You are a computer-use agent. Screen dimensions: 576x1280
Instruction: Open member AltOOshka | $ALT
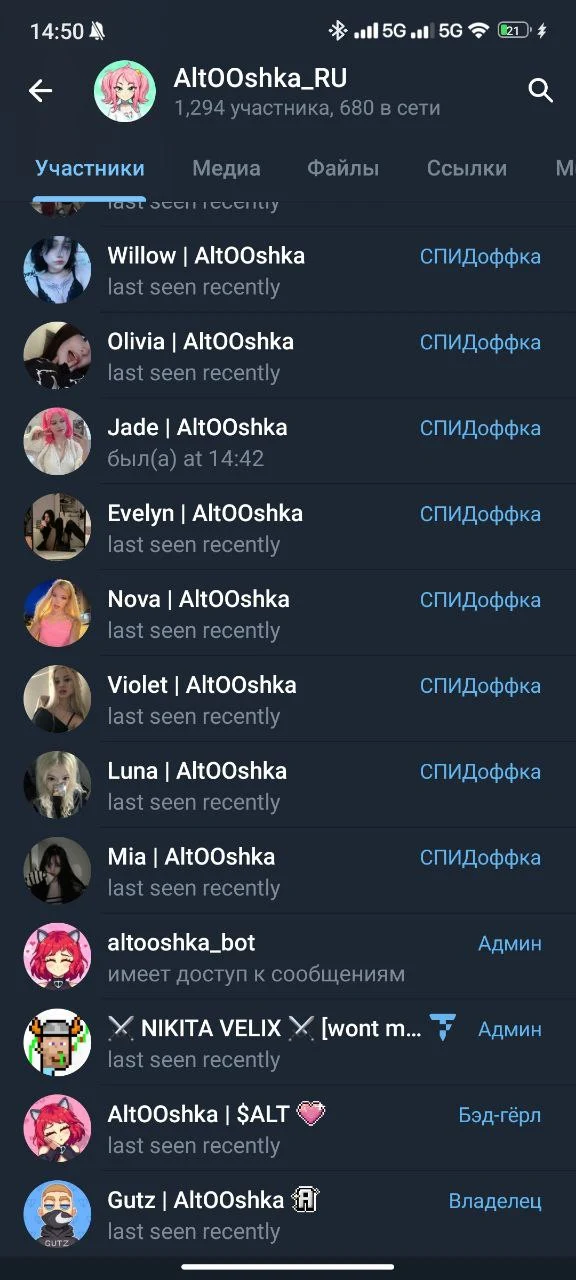coord(288,1130)
